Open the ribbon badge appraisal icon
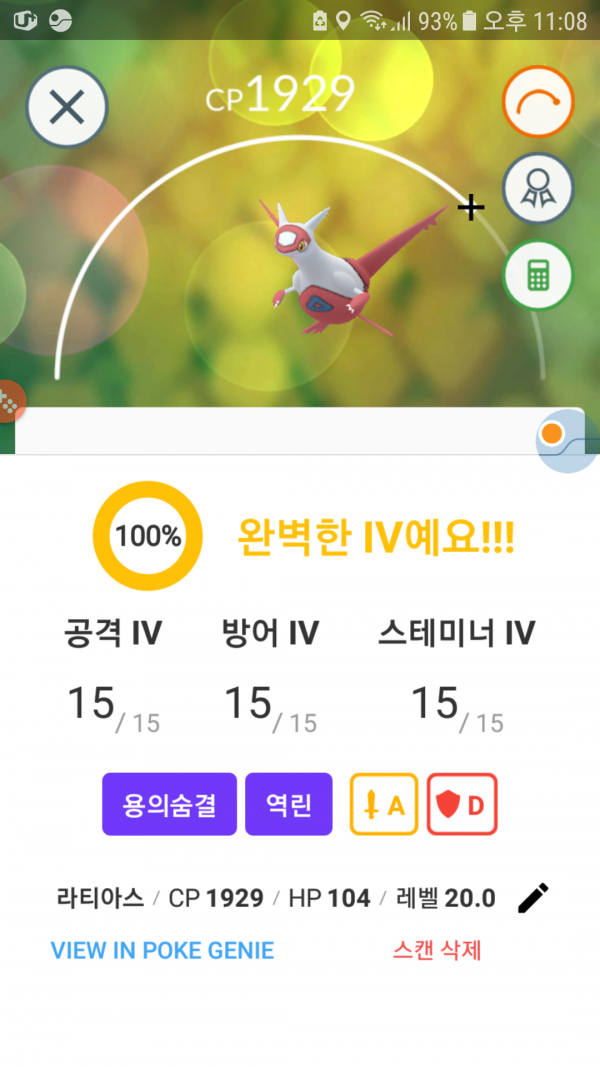Viewport: 600px width, 1067px height. pos(537,187)
